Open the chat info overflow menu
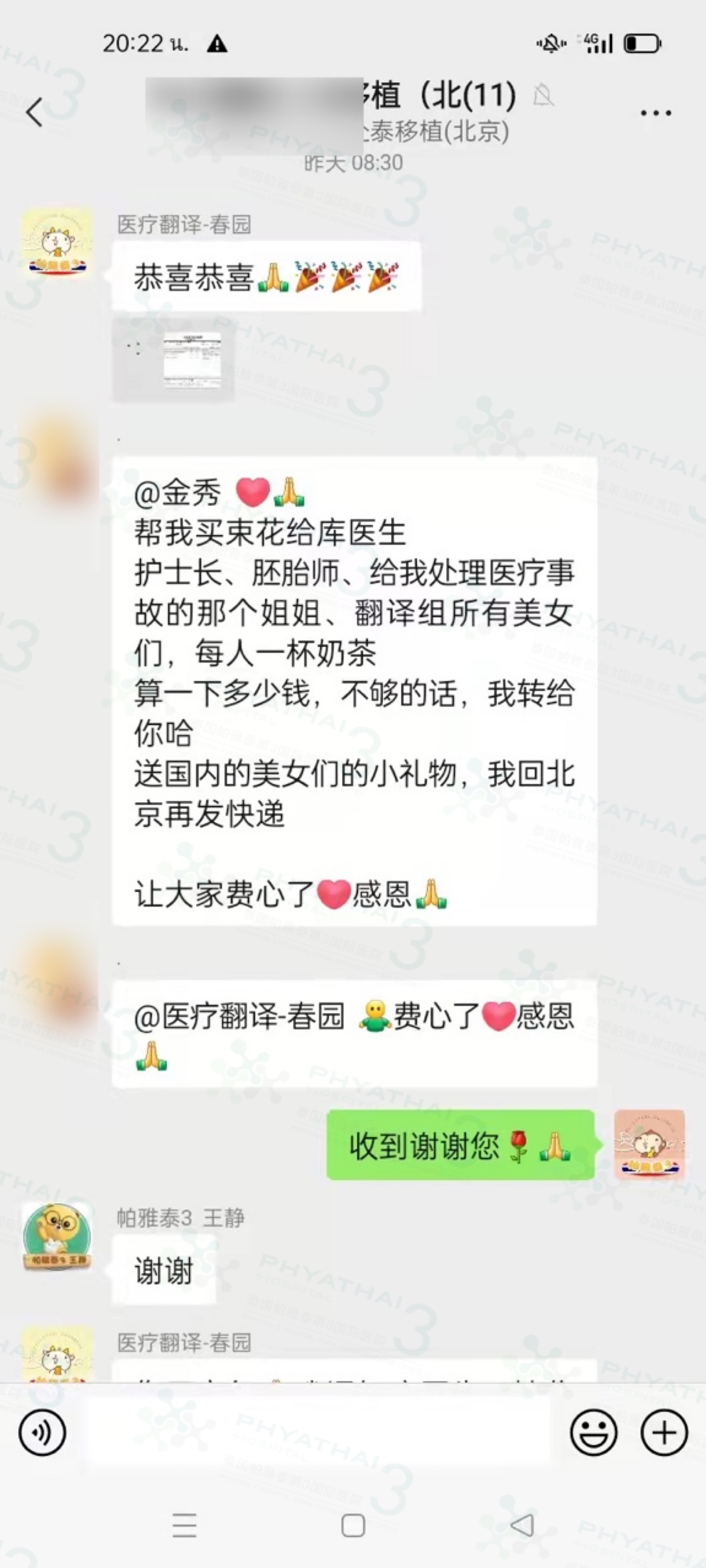 pyautogui.click(x=656, y=112)
